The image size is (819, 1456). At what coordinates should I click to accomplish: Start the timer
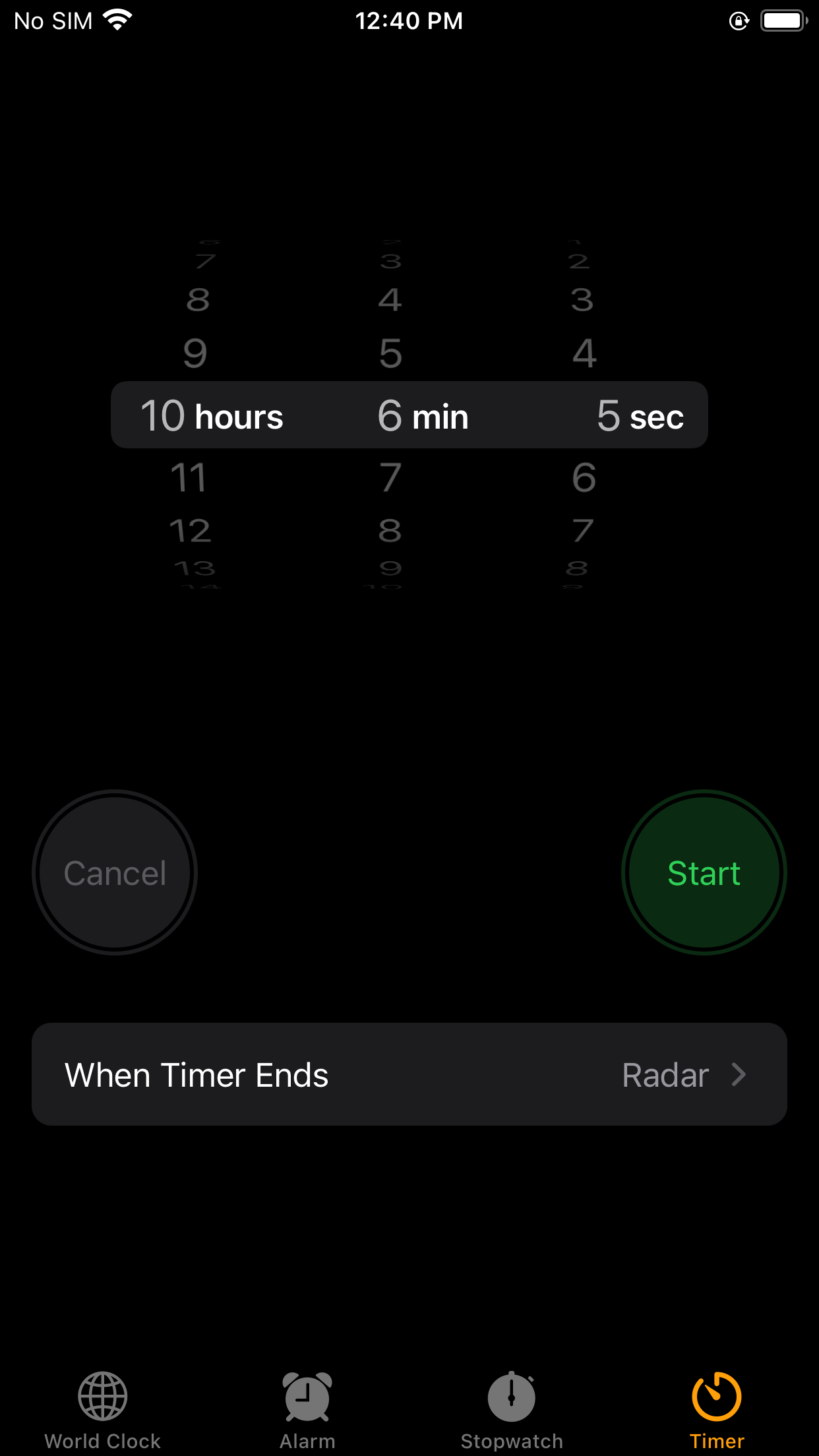[703, 872]
